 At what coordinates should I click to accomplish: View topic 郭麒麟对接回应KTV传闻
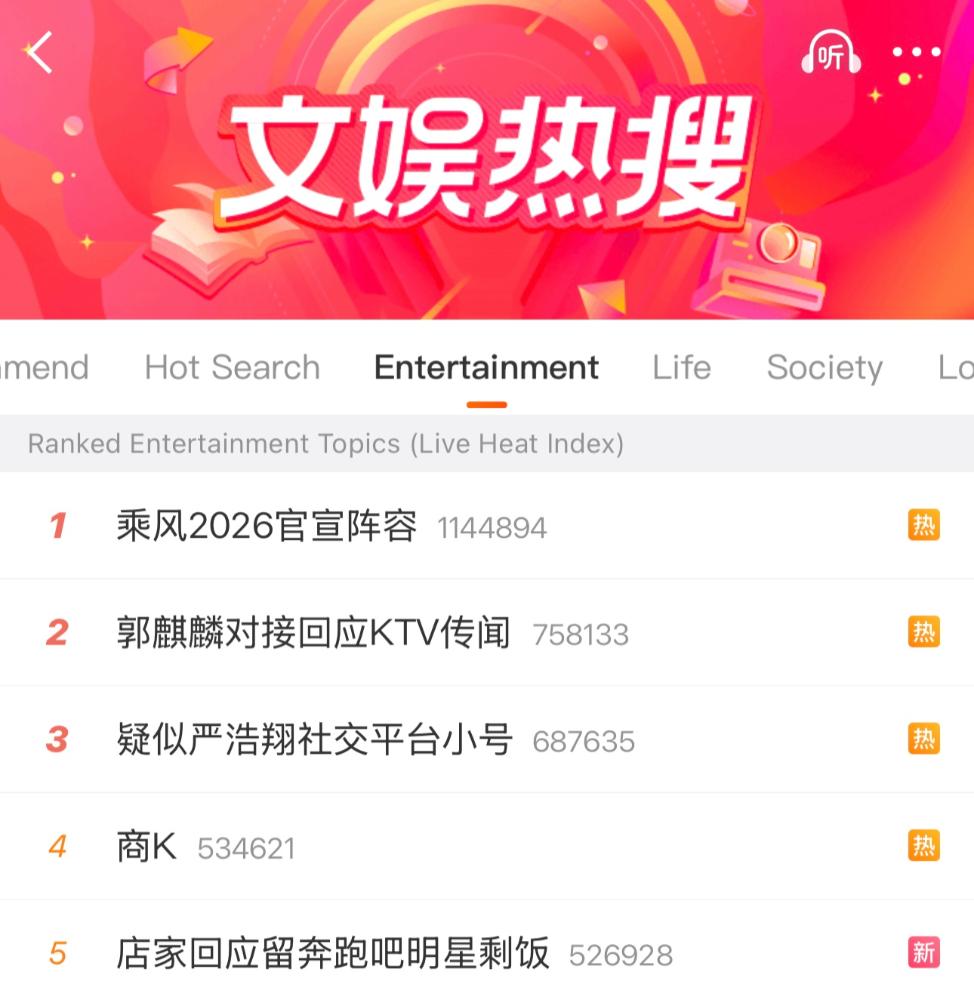(x=313, y=633)
